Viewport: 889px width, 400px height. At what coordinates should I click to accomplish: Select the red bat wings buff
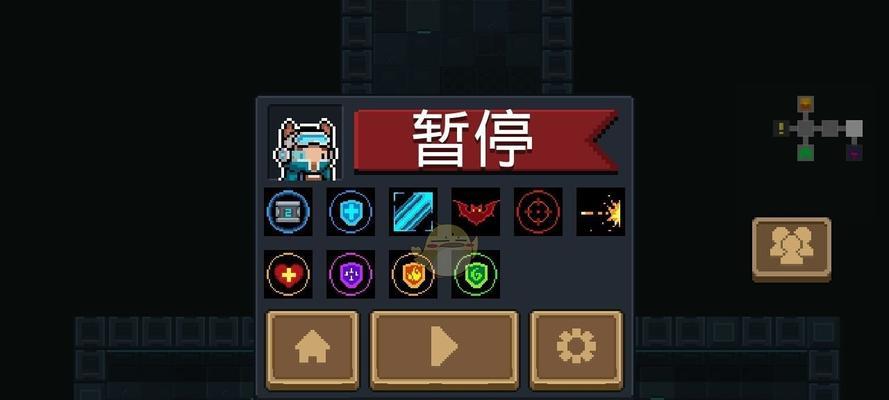coord(476,212)
